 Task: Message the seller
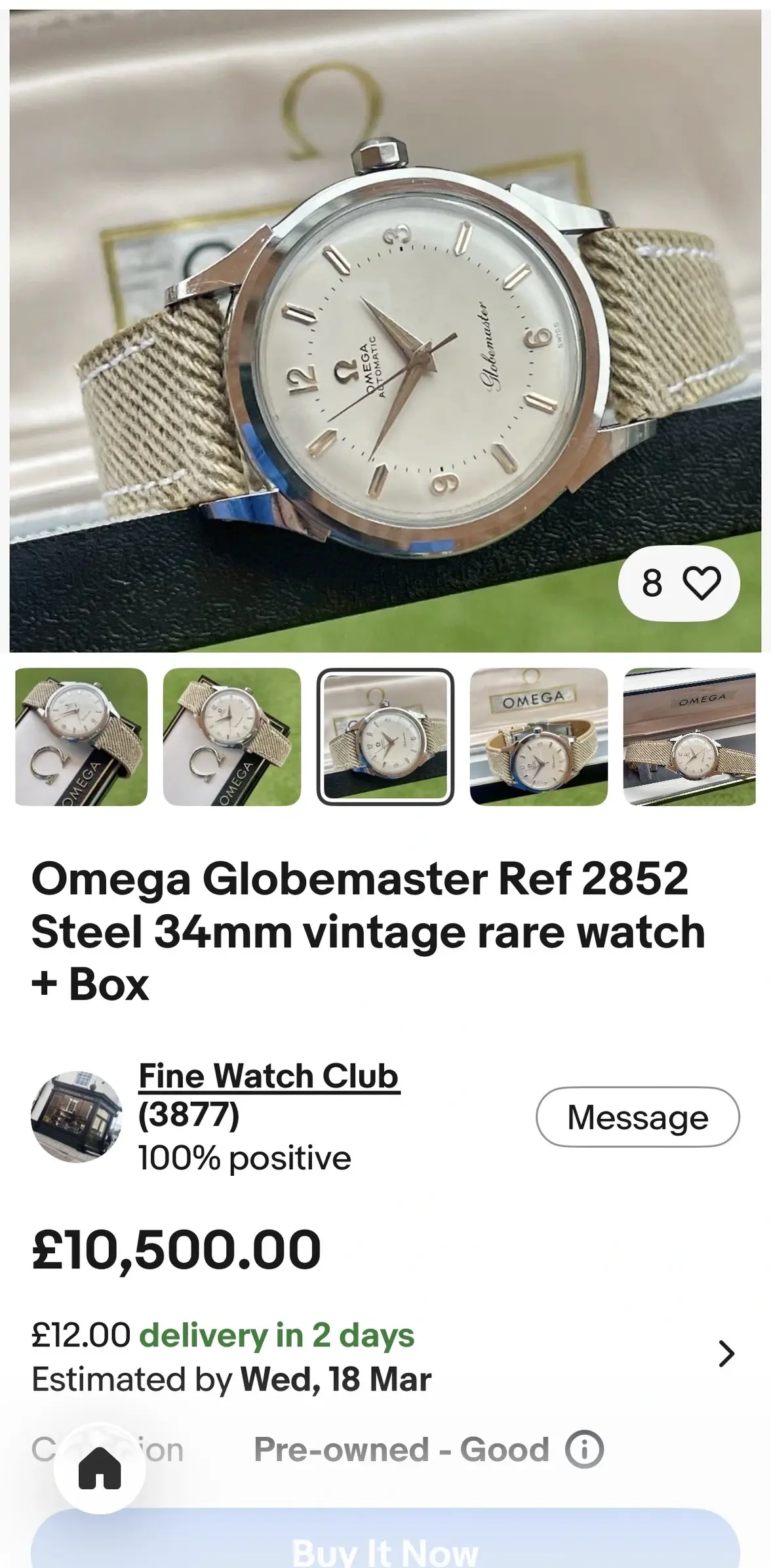coord(637,1117)
